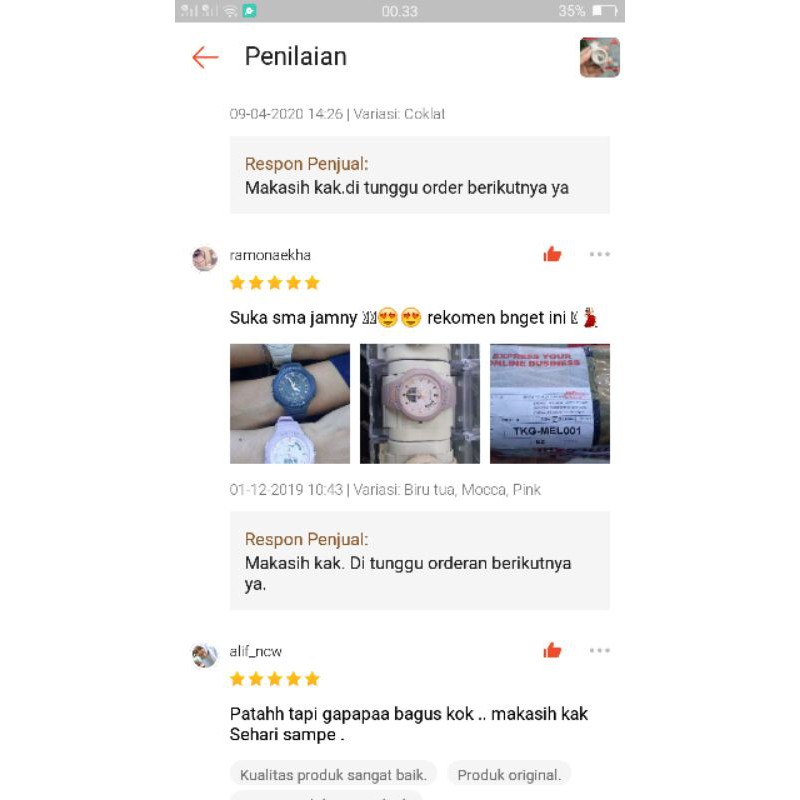Open overflow menu on ramonaekha's review

pyautogui.click(x=599, y=254)
